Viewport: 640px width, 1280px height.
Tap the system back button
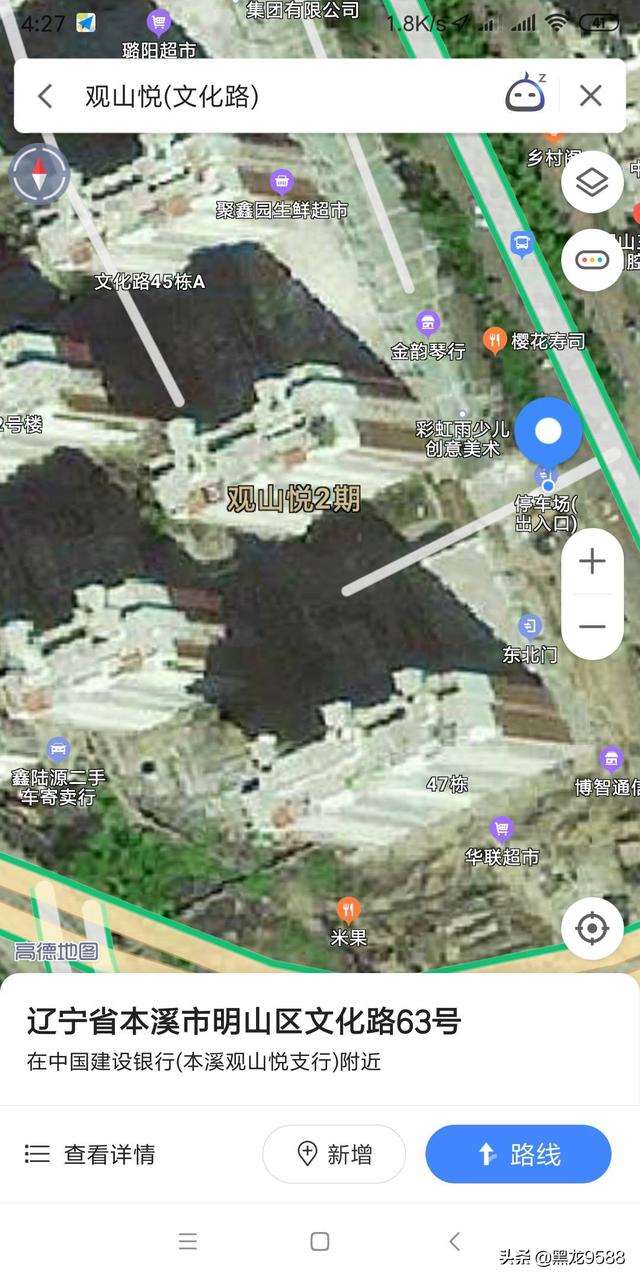[x=454, y=1241]
